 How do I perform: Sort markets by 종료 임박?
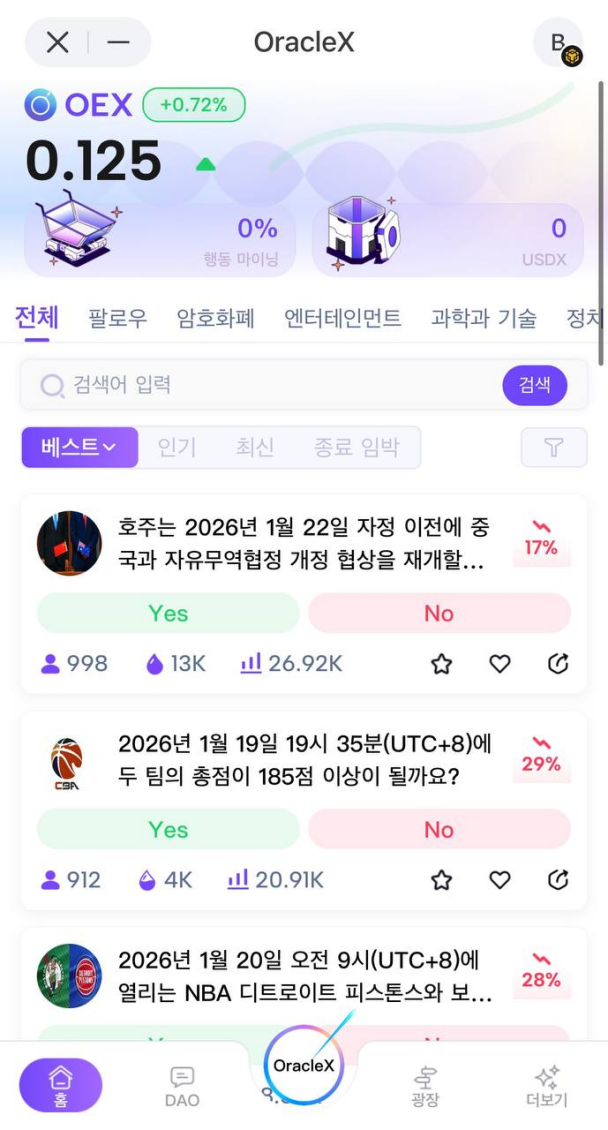click(x=356, y=447)
